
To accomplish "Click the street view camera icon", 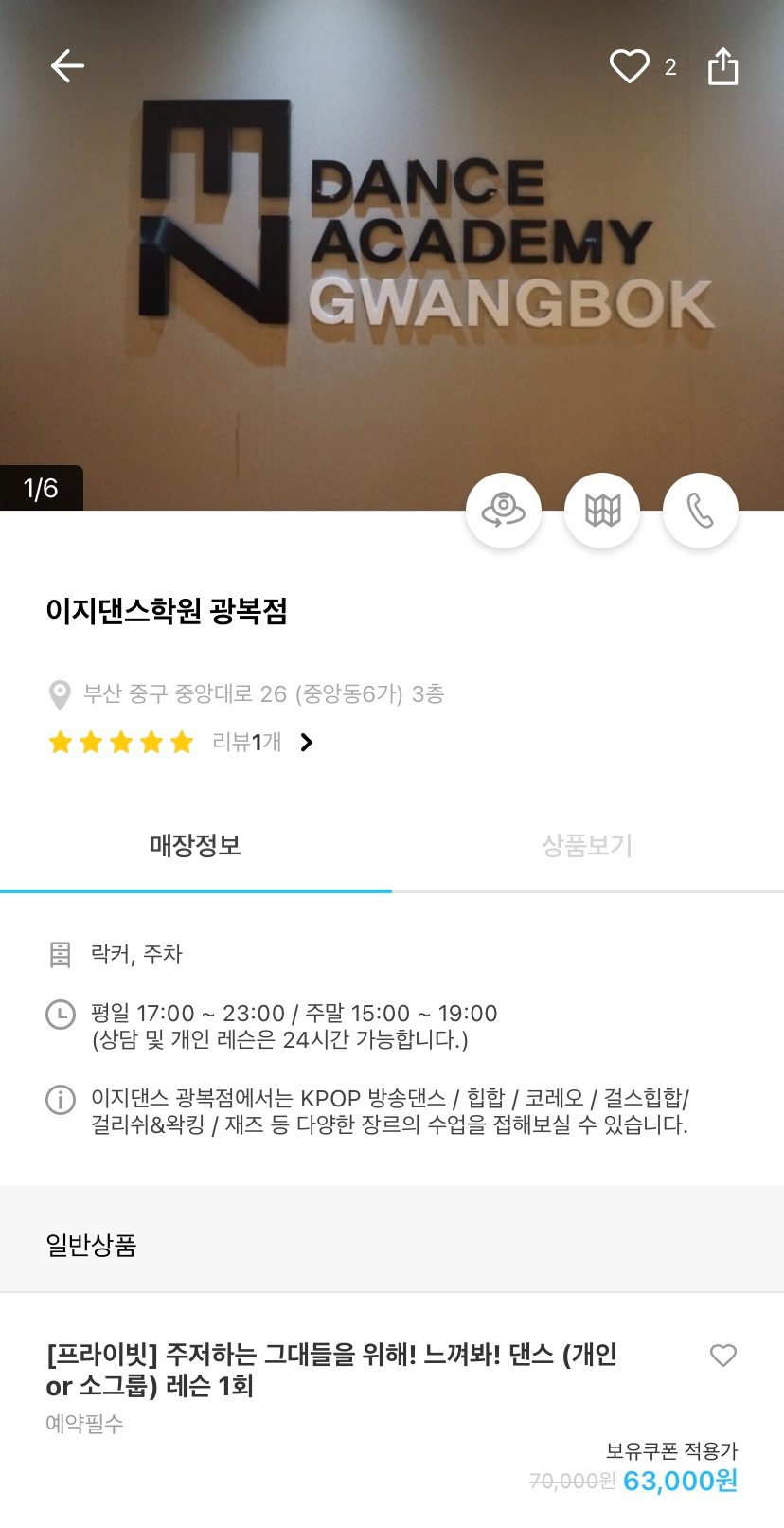I will click(504, 510).
